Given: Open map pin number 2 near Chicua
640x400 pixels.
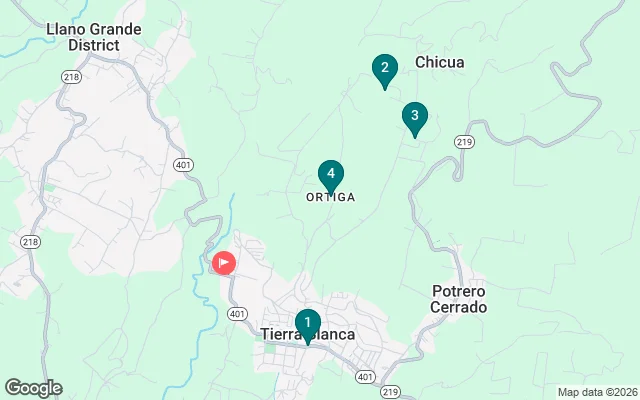Looking at the screenshot, I should click(x=384, y=69).
